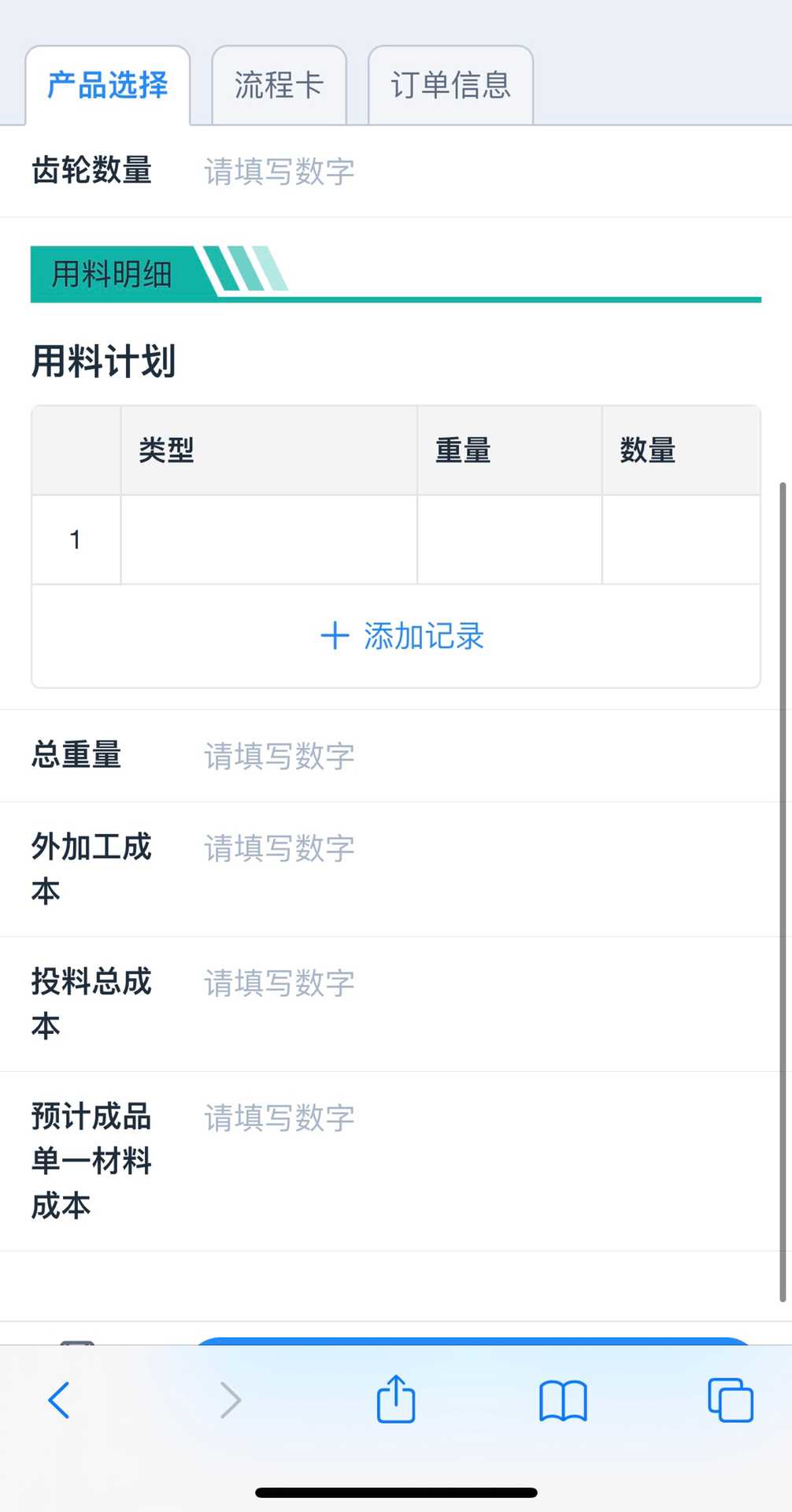Open browser bookmarks
The height and width of the screenshot is (1512, 792).
pos(563,1400)
